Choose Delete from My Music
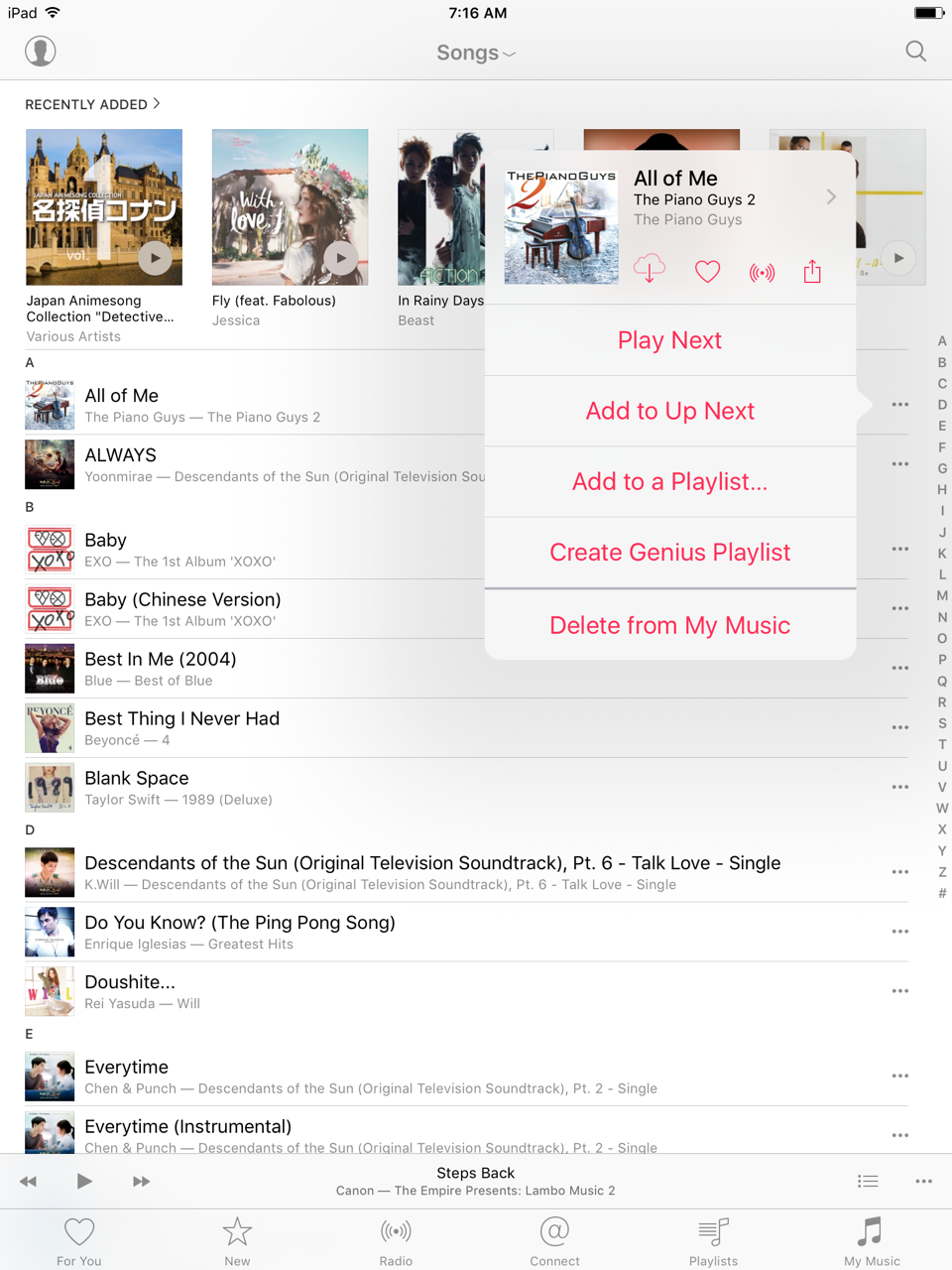Image resolution: width=952 pixels, height=1270 pixels. tap(669, 625)
